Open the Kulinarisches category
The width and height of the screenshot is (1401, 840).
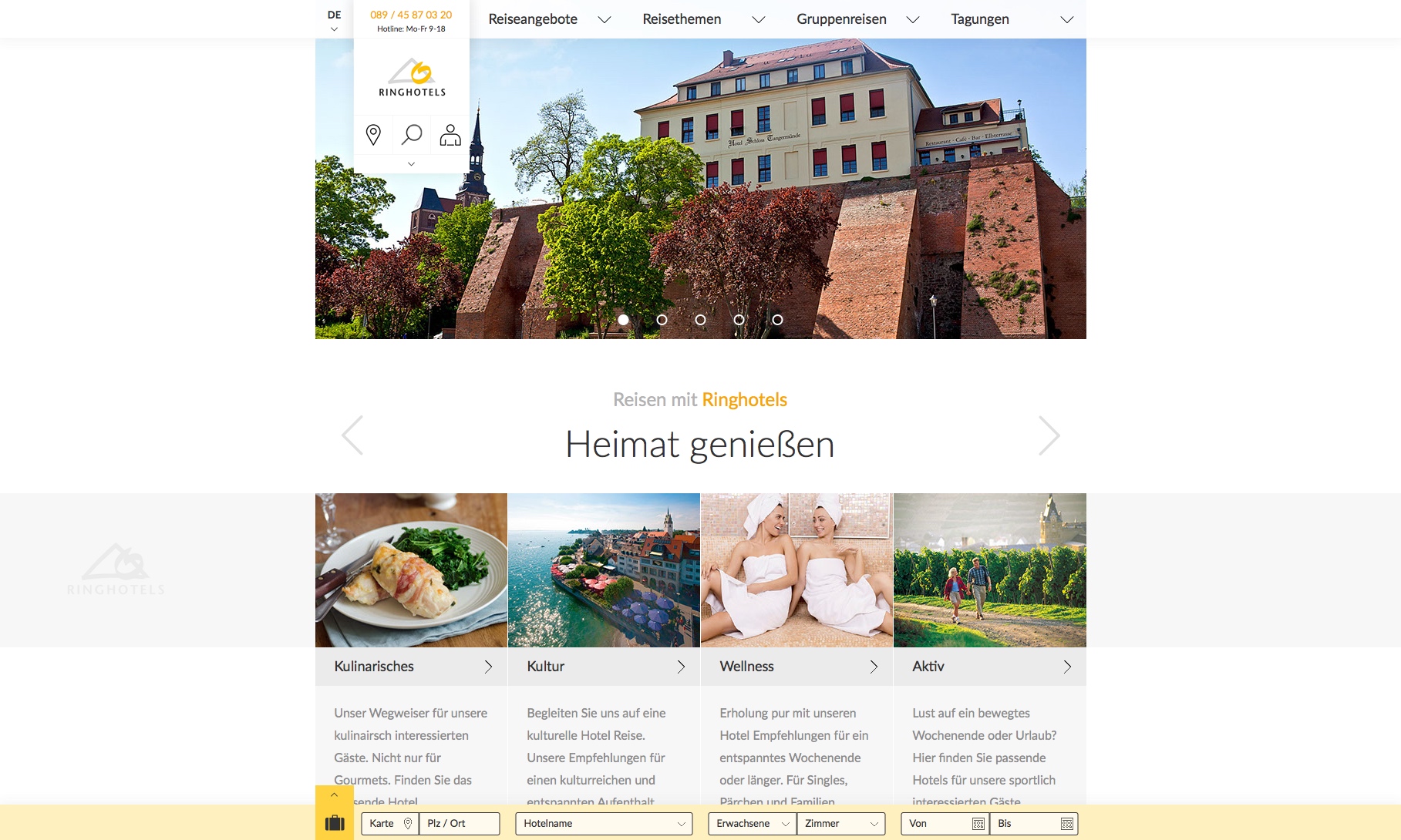click(x=412, y=667)
